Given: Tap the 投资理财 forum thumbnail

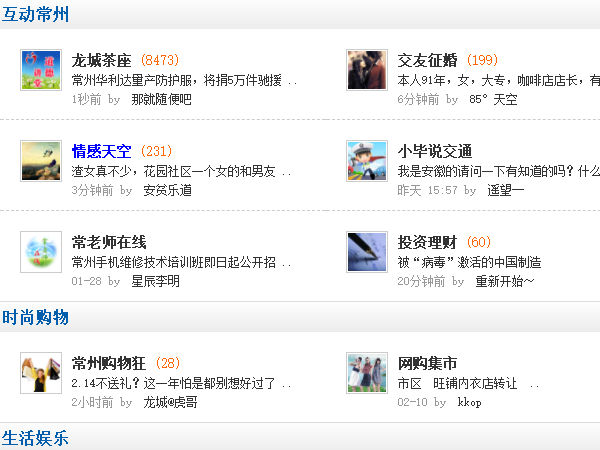Looking at the screenshot, I should coord(367,252).
